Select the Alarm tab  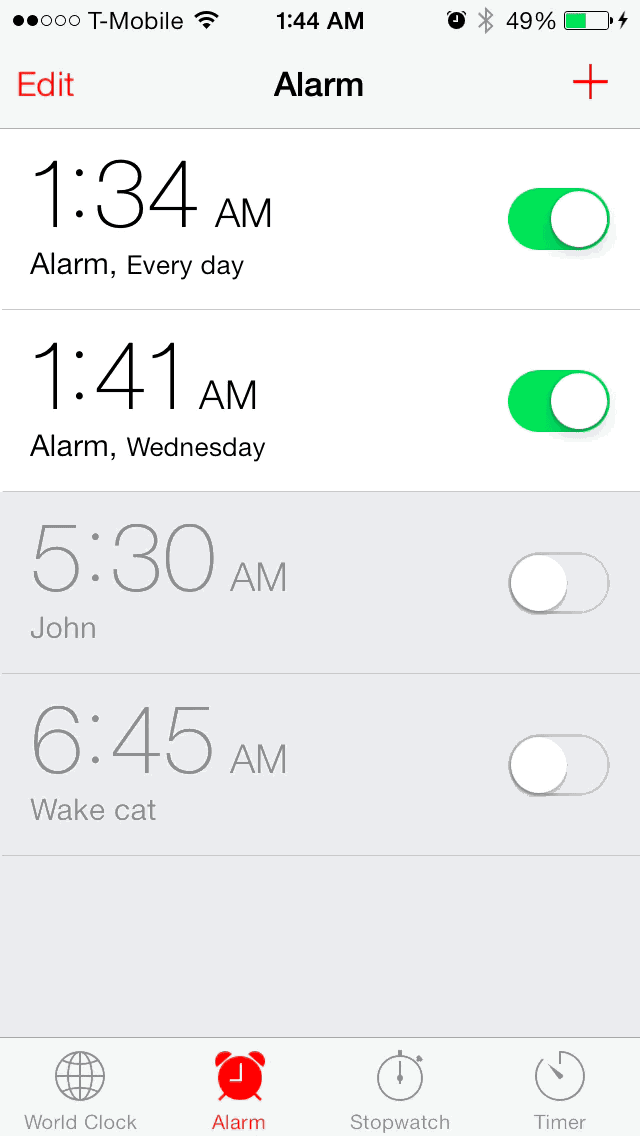tap(239, 1088)
